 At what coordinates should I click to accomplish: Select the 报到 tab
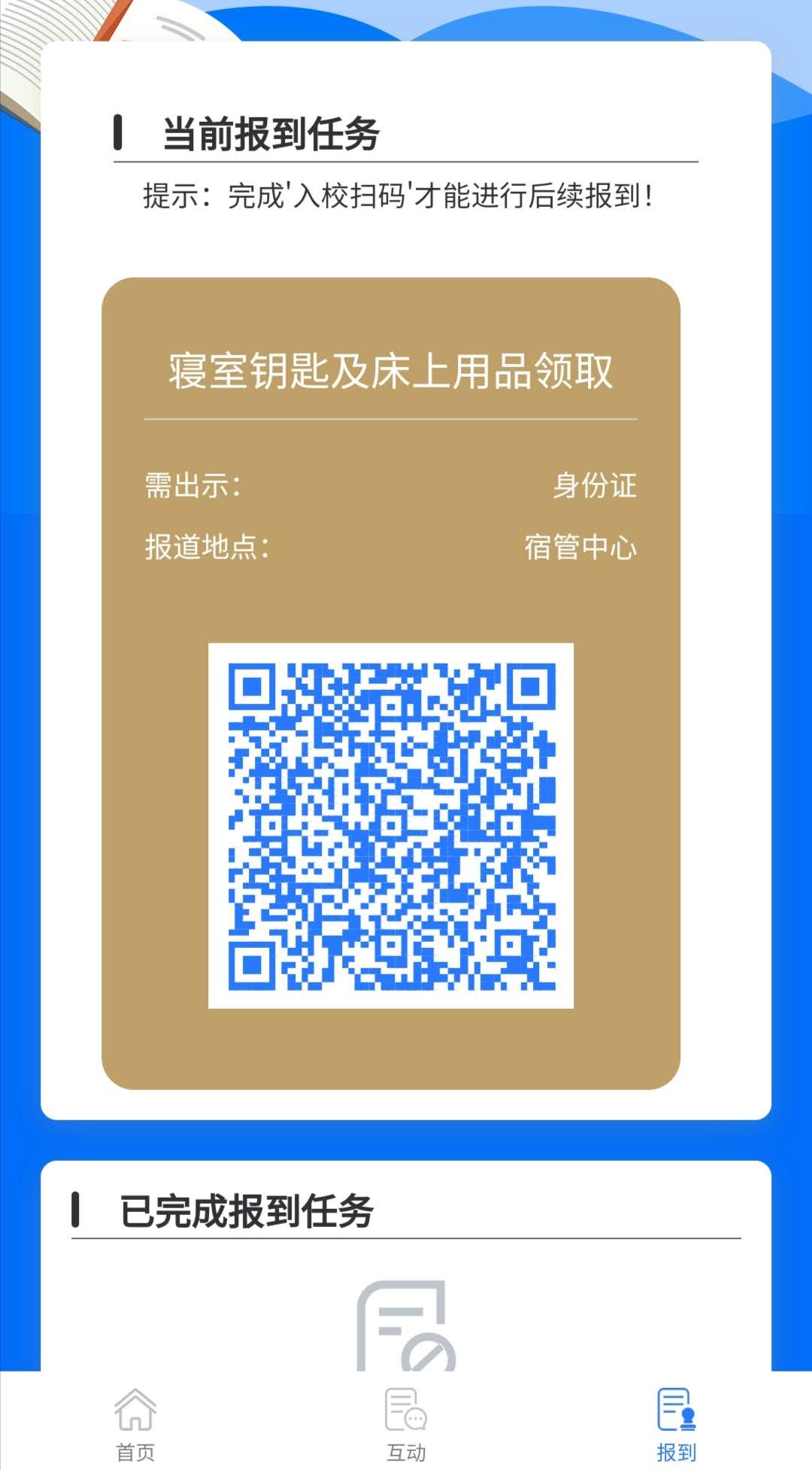point(676,1422)
